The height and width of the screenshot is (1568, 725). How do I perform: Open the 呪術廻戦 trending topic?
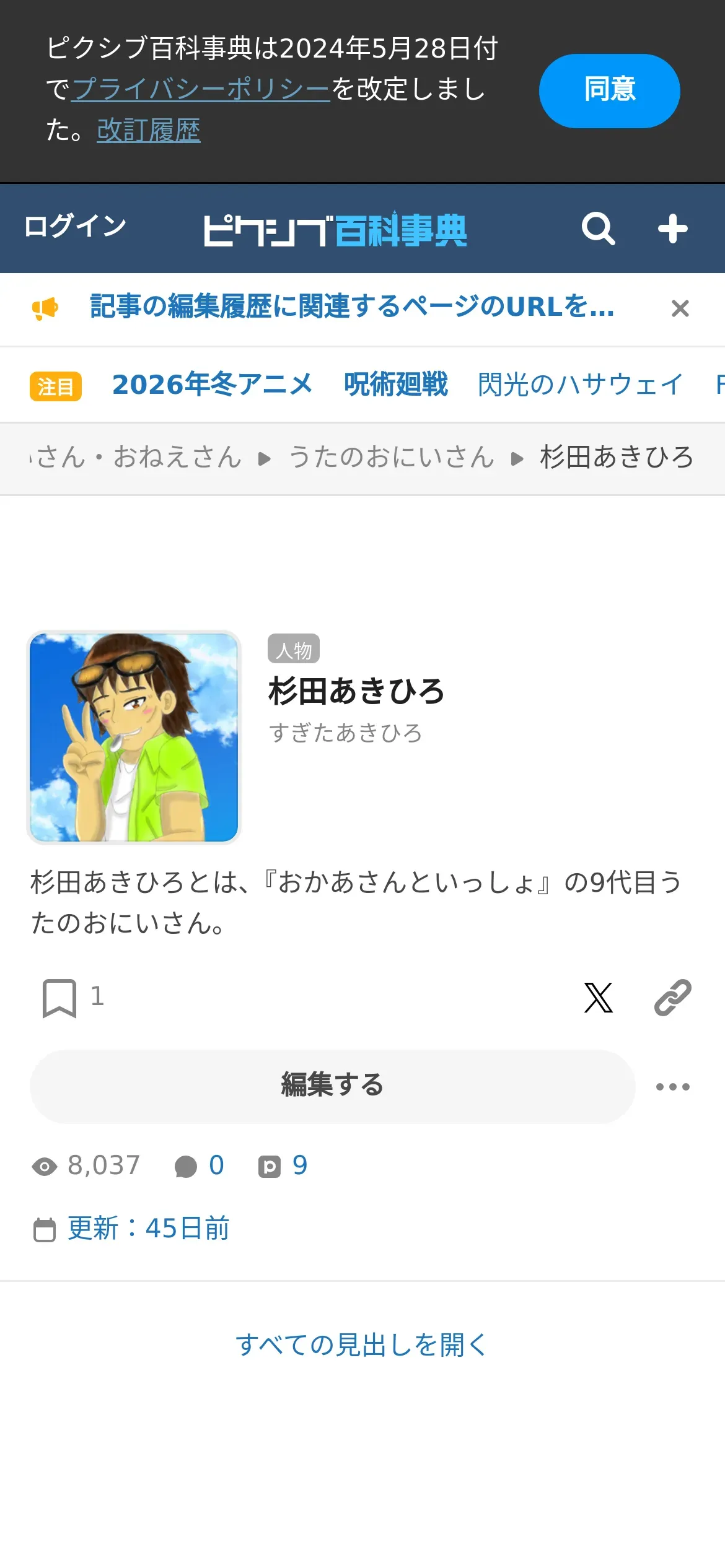(396, 385)
